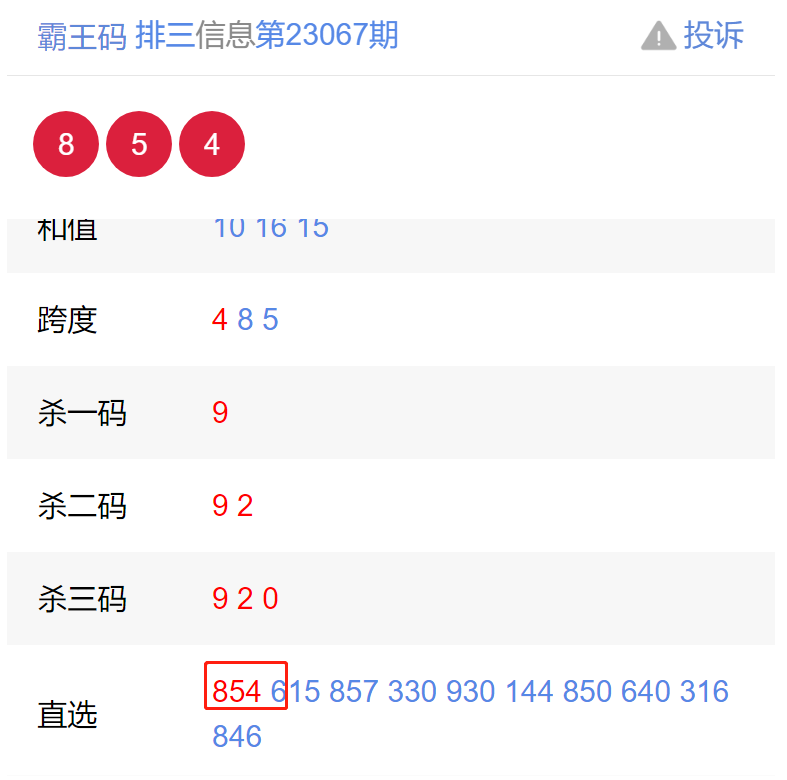This screenshot has height=780, width=787.
Task: Open the 霸王码 author link
Action: (82, 37)
